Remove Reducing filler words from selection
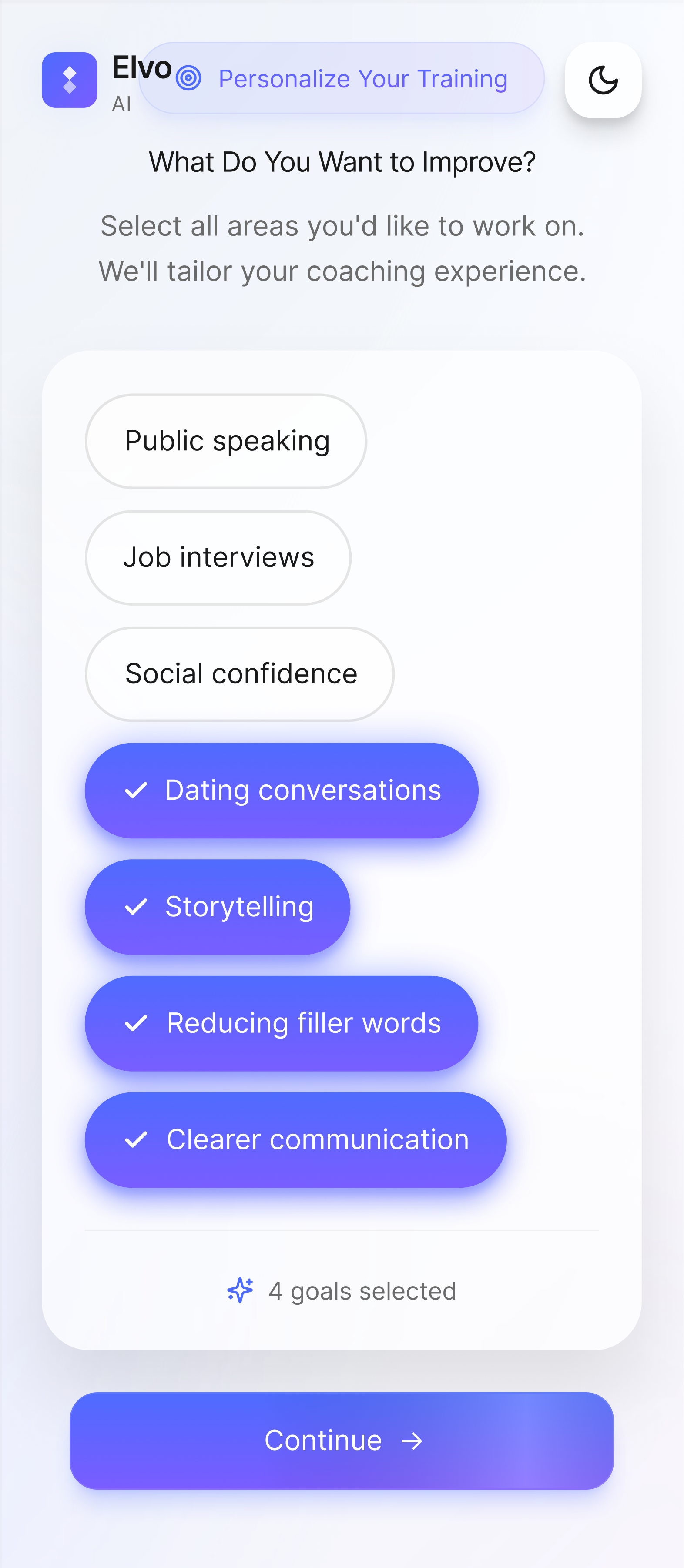The height and width of the screenshot is (1568, 684). 281,1023
